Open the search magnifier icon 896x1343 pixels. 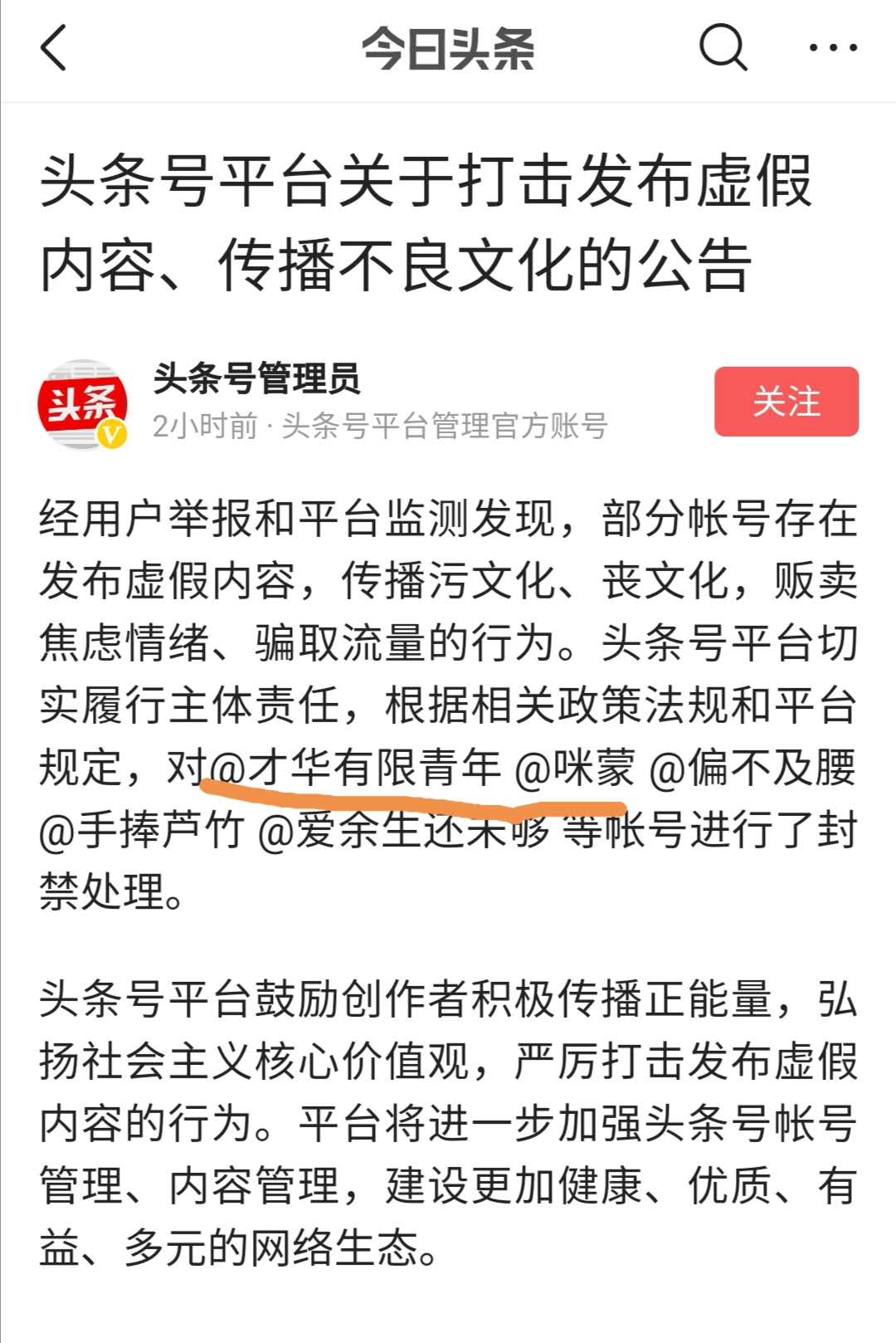pos(723,48)
